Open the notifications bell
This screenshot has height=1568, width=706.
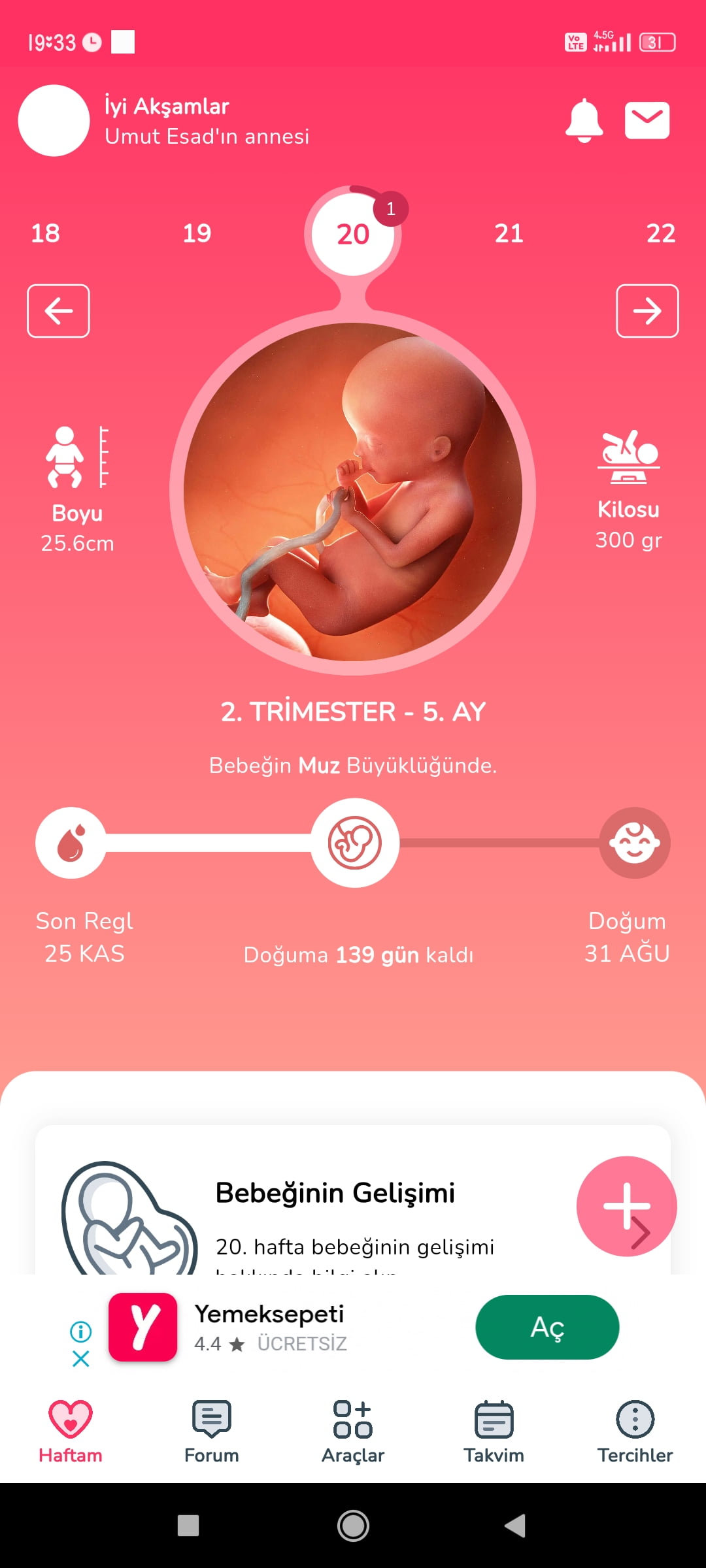584,121
